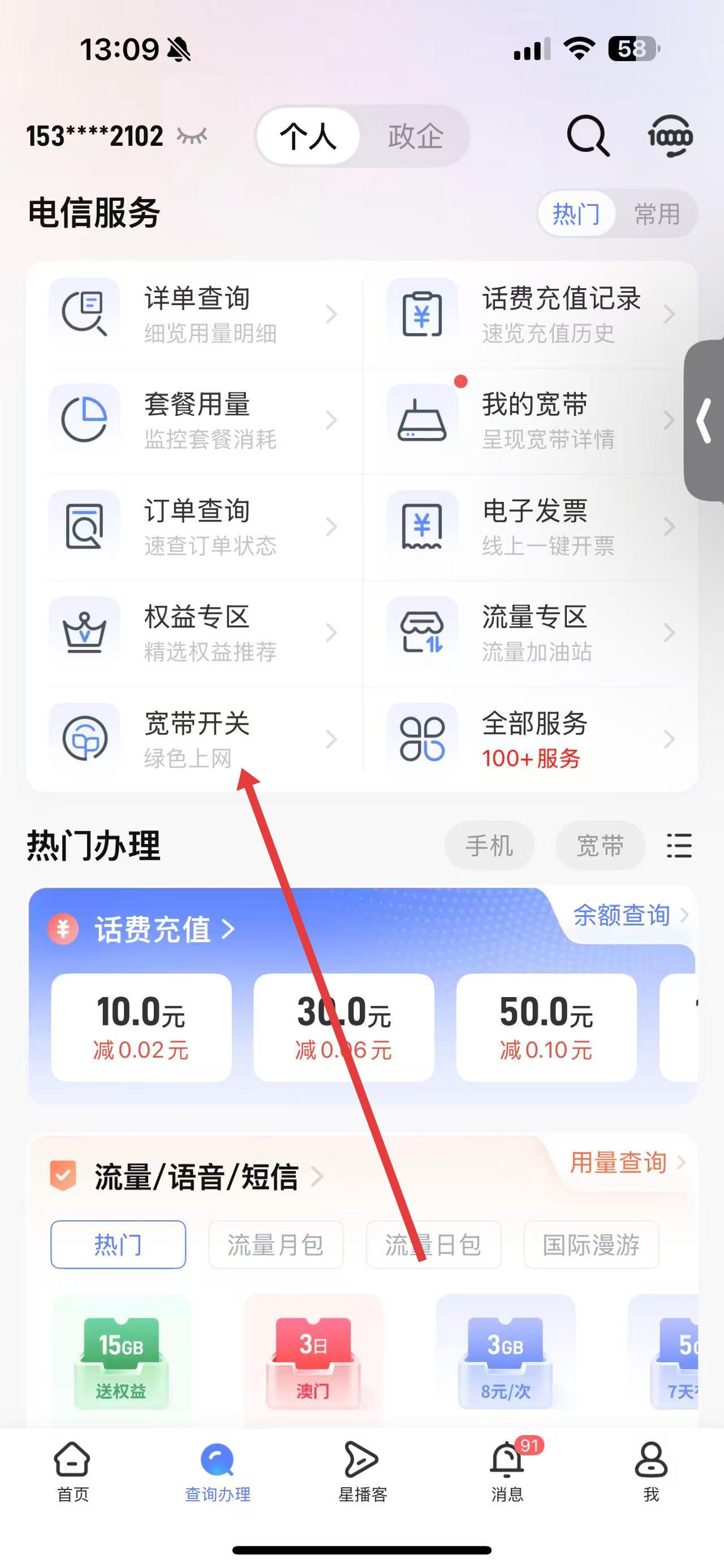This screenshot has height=1568, width=724.
Task: Open 详单查询 service
Action: point(195,314)
